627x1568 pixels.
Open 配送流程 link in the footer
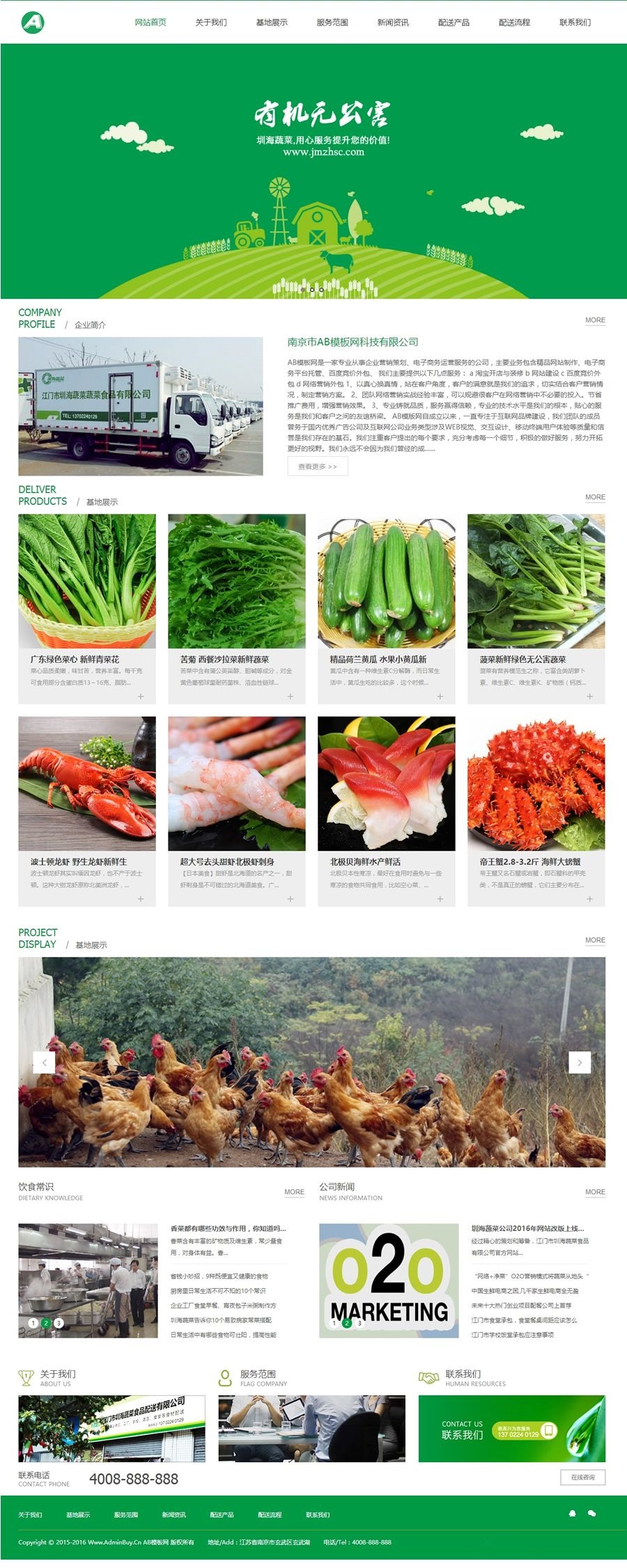click(x=270, y=1514)
